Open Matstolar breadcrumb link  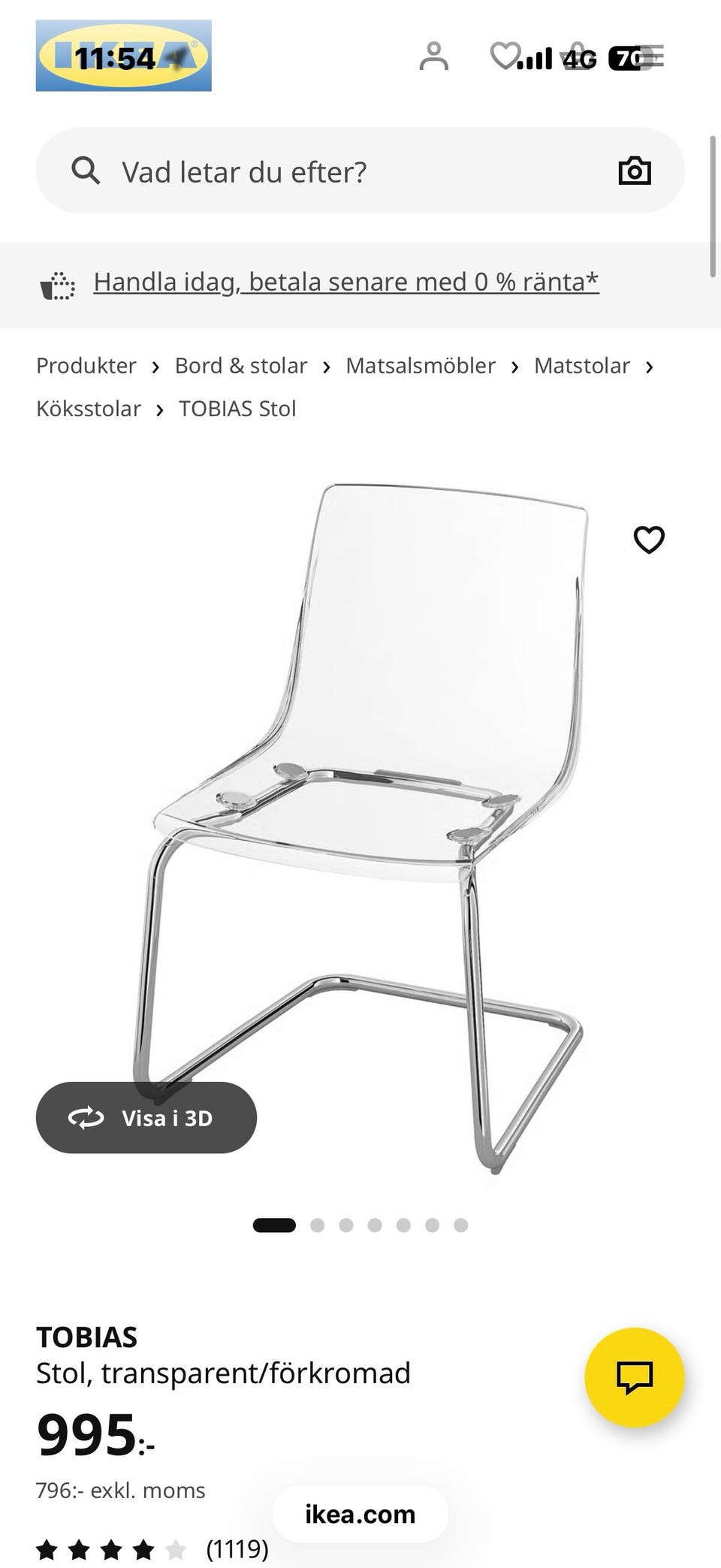[x=581, y=366]
